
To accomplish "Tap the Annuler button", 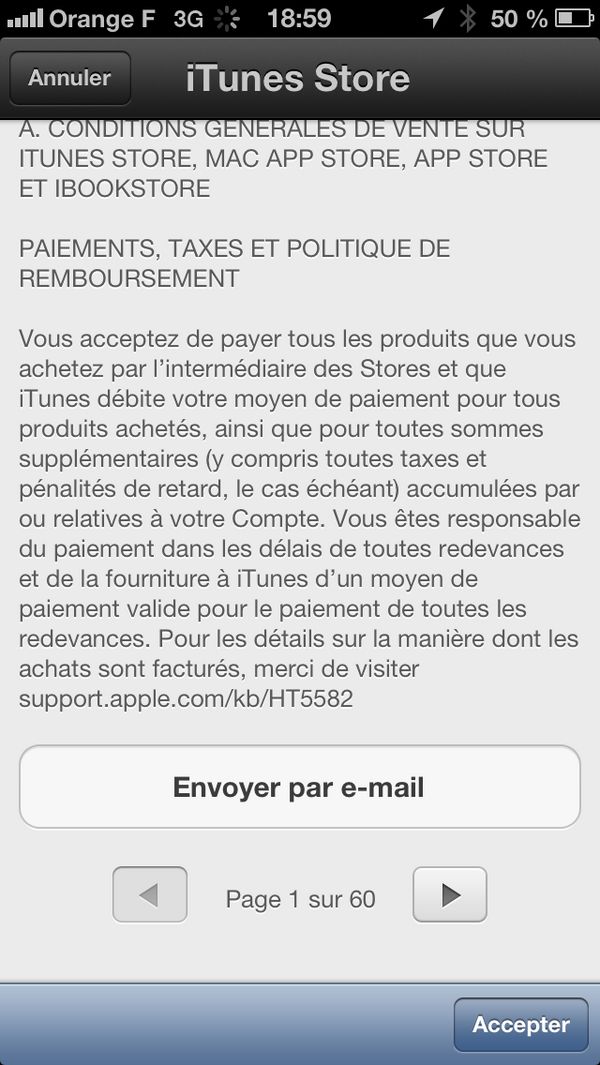I will click(70, 78).
